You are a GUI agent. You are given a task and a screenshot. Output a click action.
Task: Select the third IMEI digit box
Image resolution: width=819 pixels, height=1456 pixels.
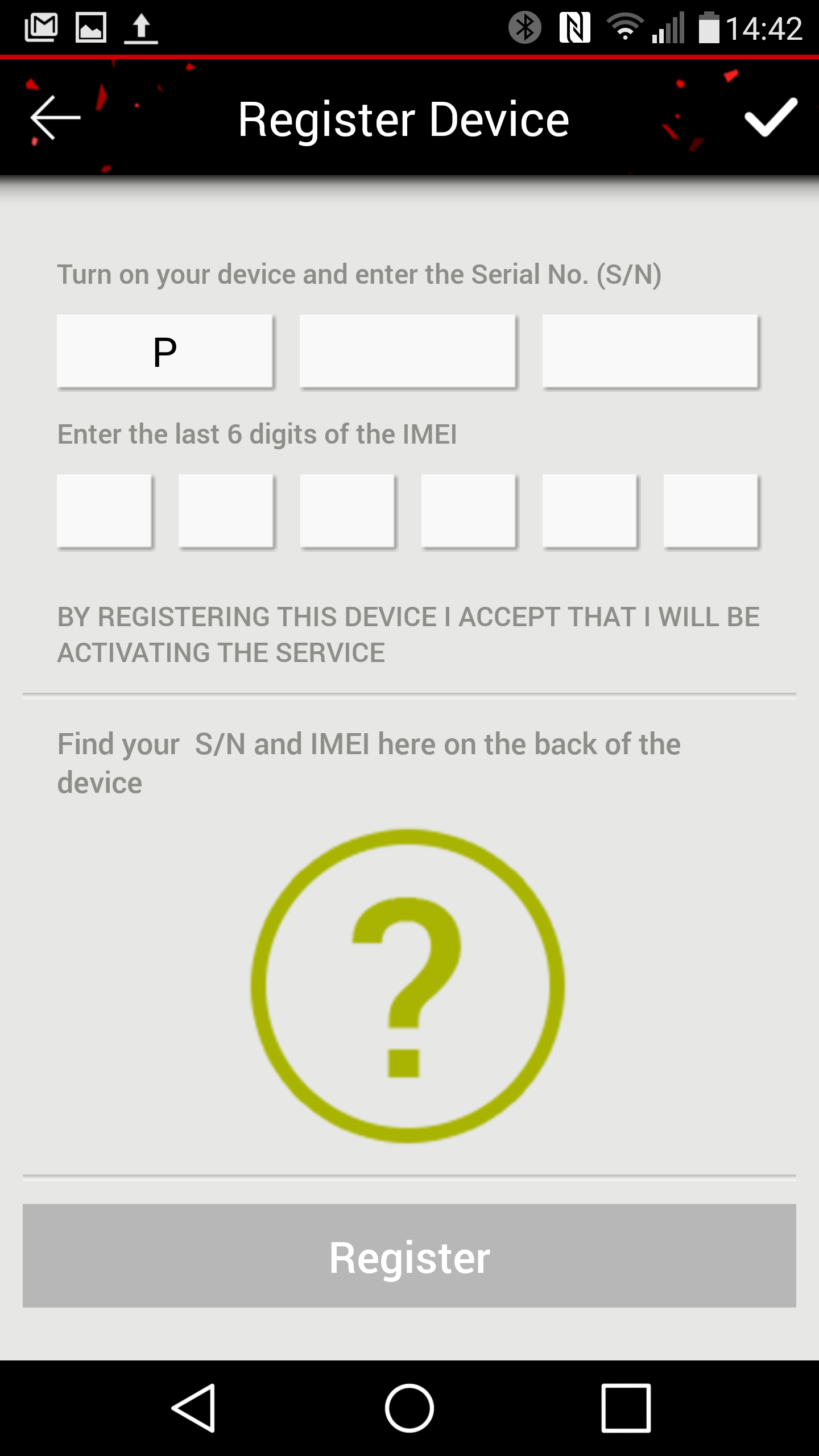(x=348, y=511)
